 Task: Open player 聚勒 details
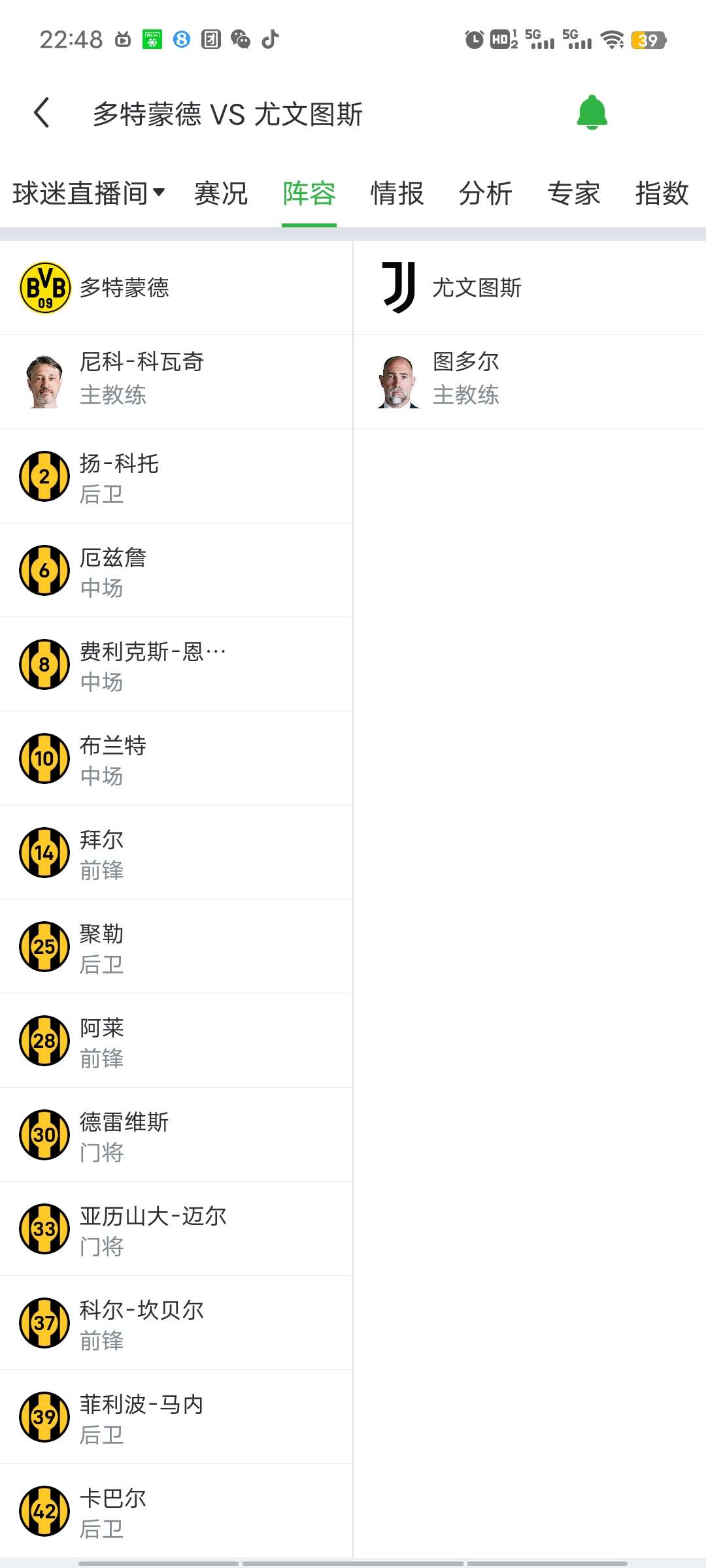(x=101, y=947)
